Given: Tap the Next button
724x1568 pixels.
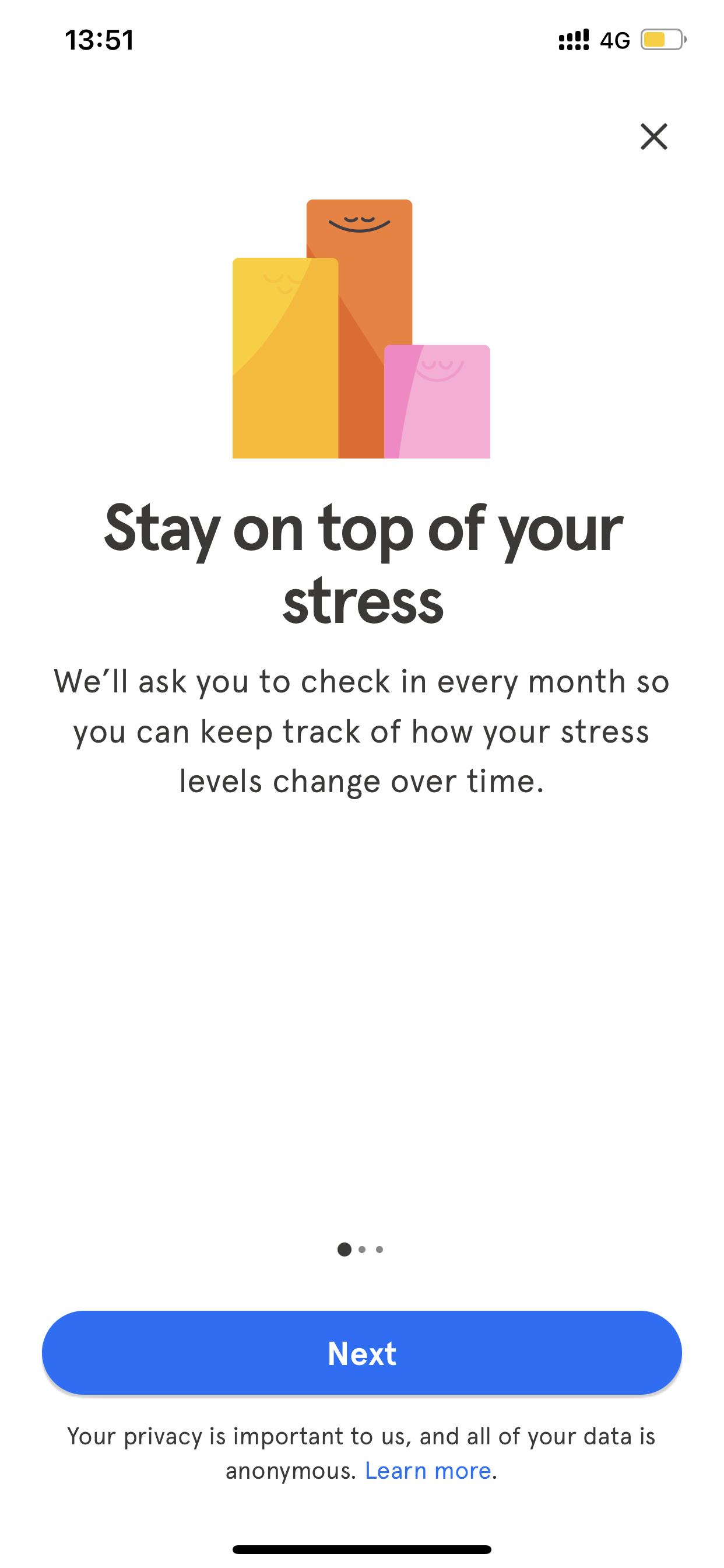Looking at the screenshot, I should [x=362, y=1353].
